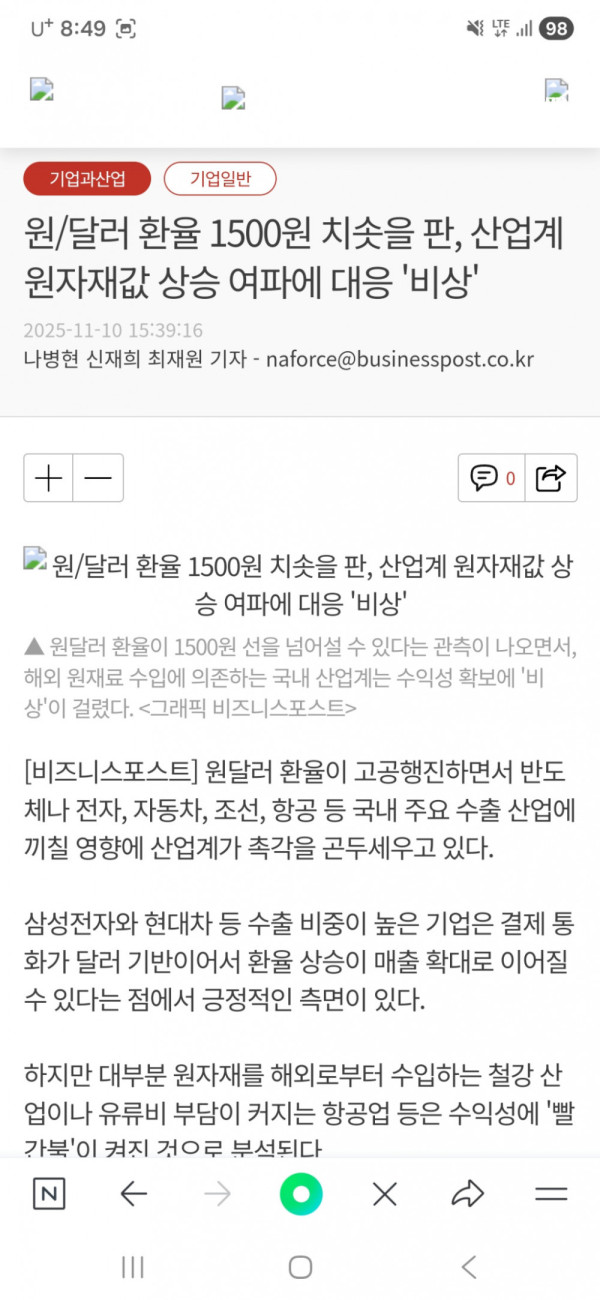Open the browser hamburger menu
The image size is (600, 1300).
pyautogui.click(x=551, y=1193)
